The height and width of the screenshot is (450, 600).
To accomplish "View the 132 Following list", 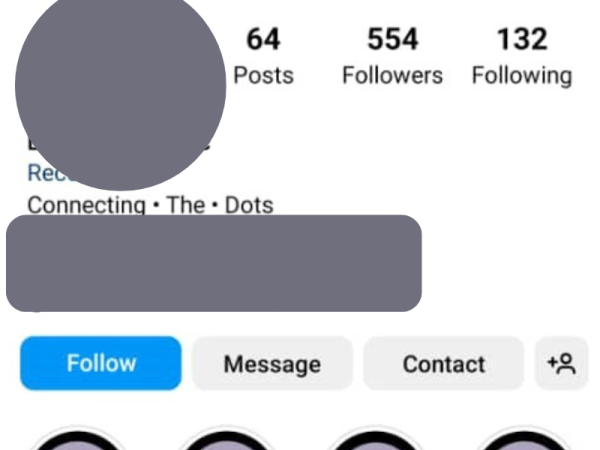I will click(x=521, y=57).
